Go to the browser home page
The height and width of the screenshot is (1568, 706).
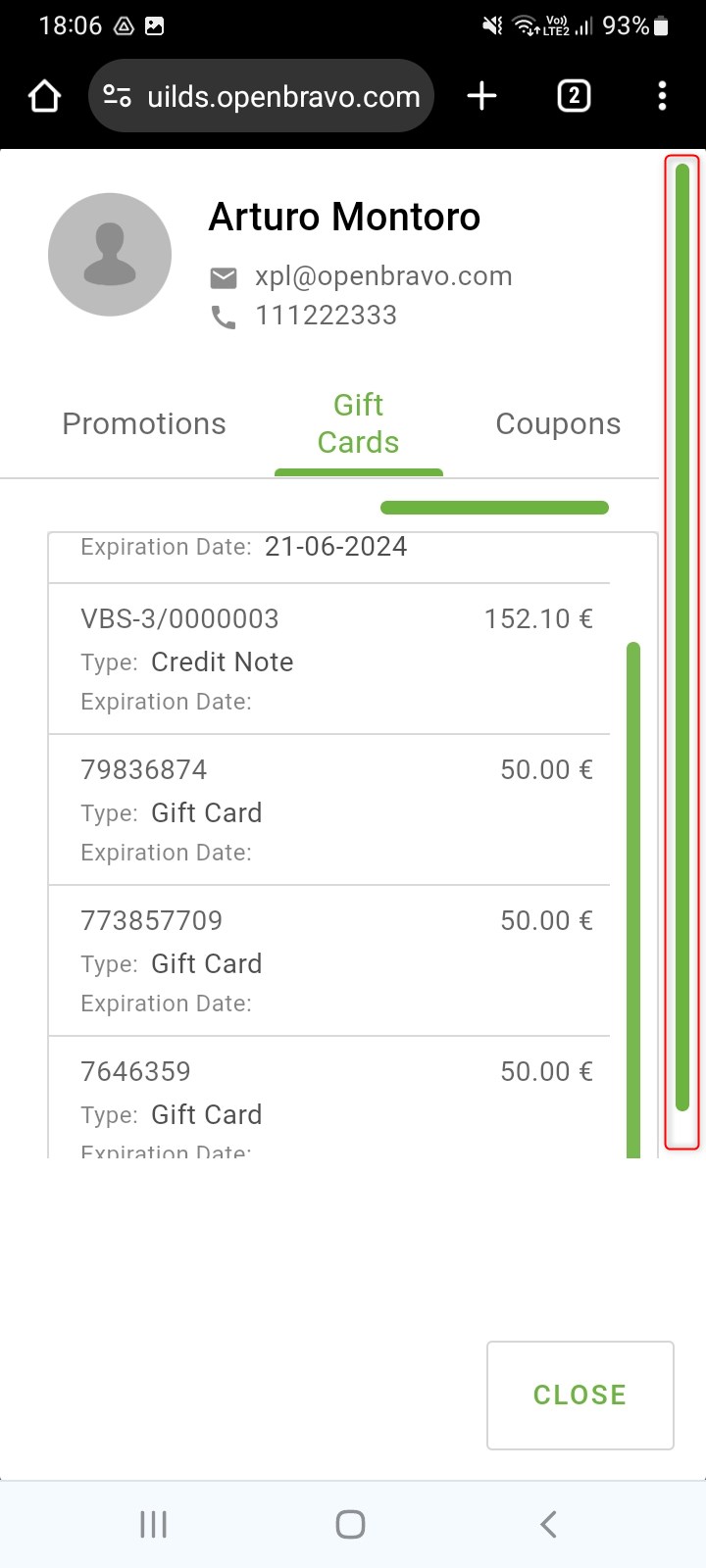click(x=45, y=96)
